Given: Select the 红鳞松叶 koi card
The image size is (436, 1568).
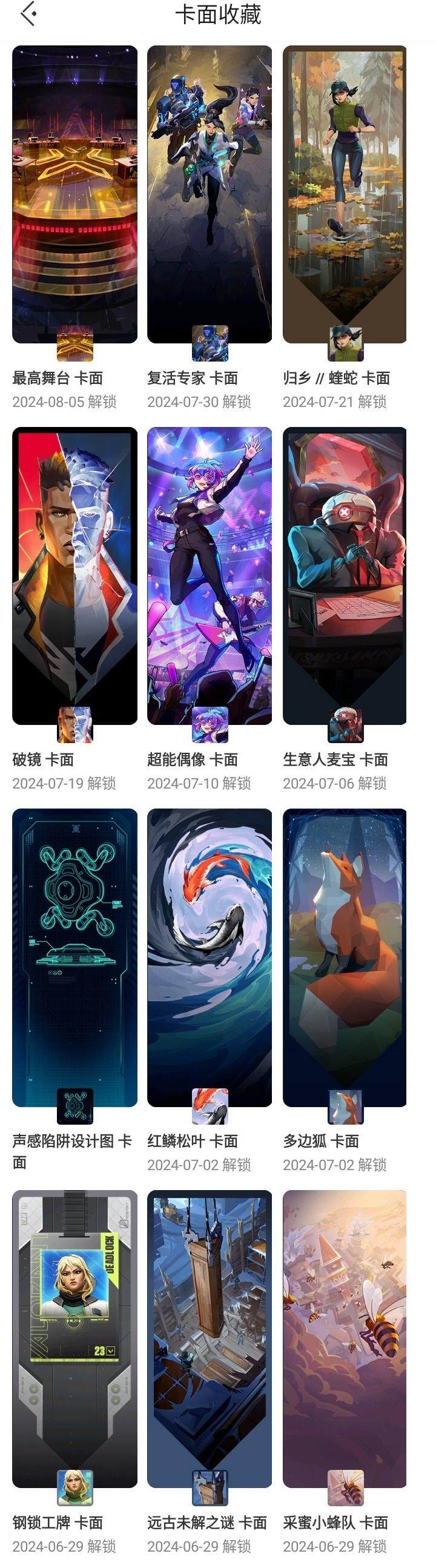Looking at the screenshot, I should (210, 957).
